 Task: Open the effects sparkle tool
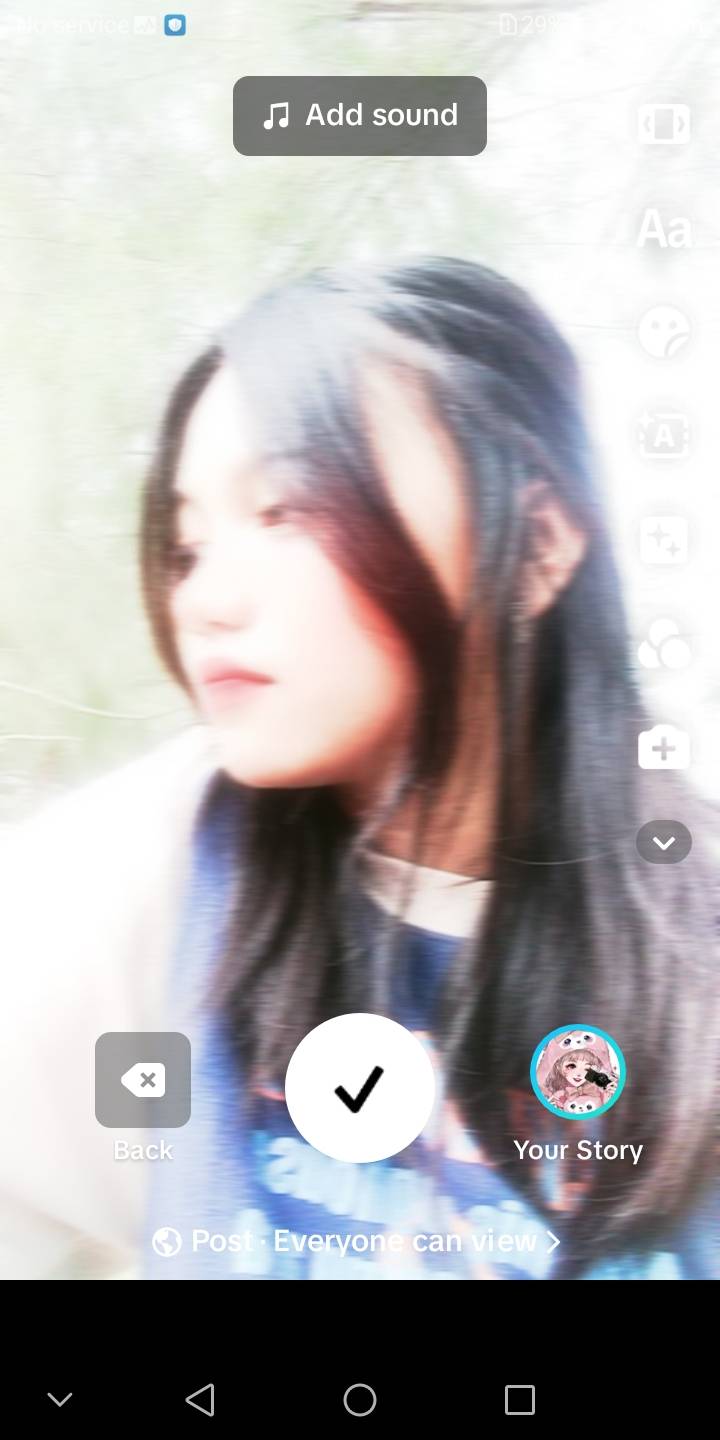pyautogui.click(x=664, y=540)
